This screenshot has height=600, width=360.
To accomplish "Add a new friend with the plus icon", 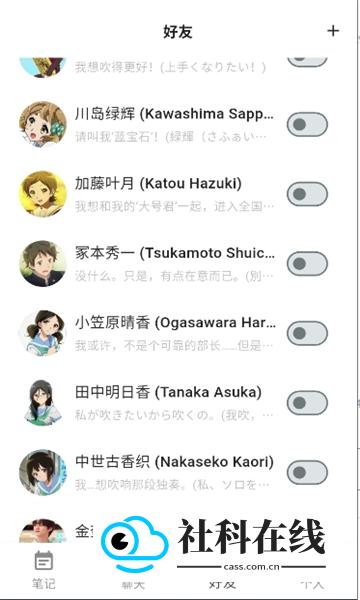I will [333, 31].
